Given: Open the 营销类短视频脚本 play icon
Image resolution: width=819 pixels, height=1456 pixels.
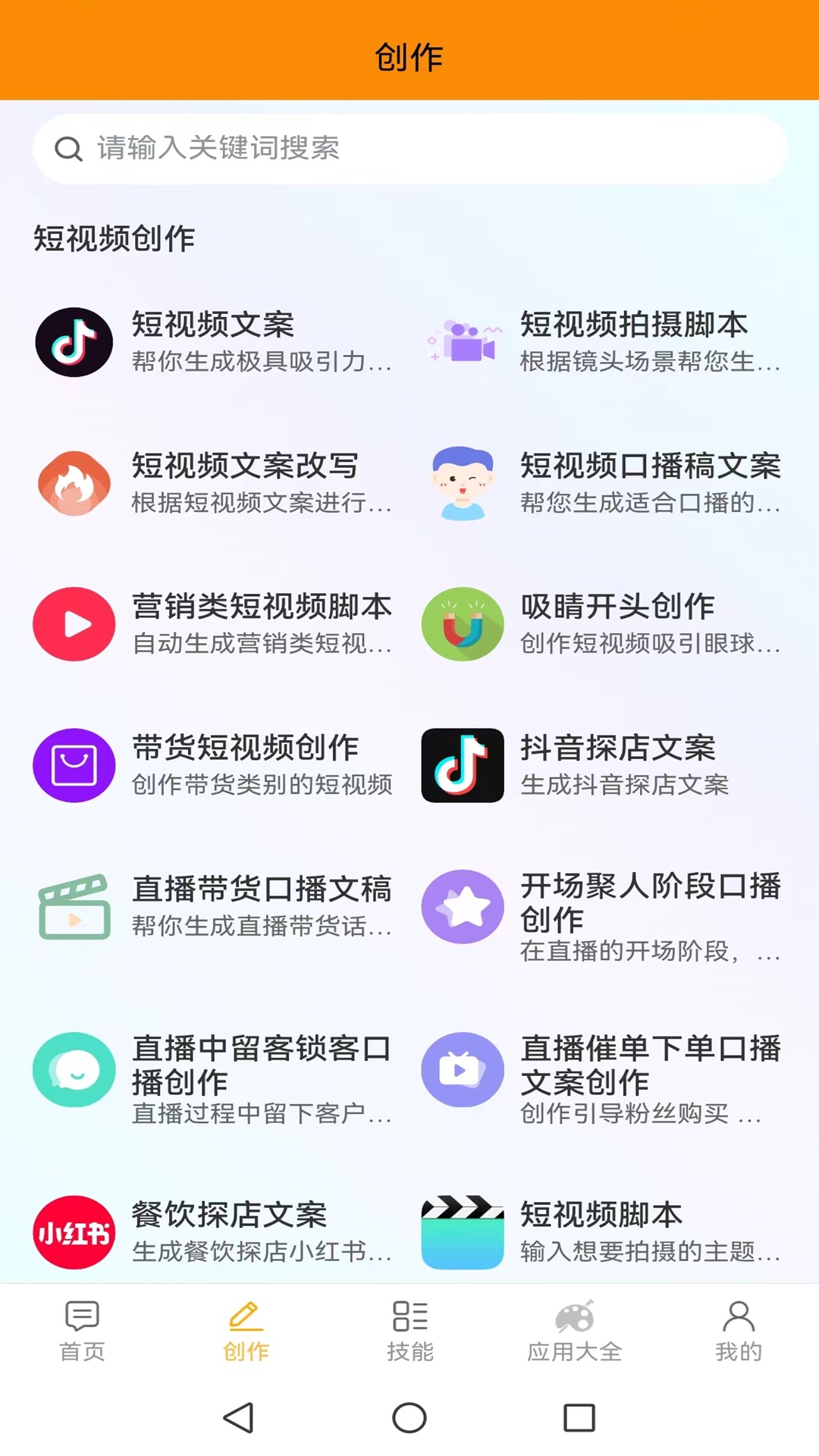Looking at the screenshot, I should pos(74,623).
